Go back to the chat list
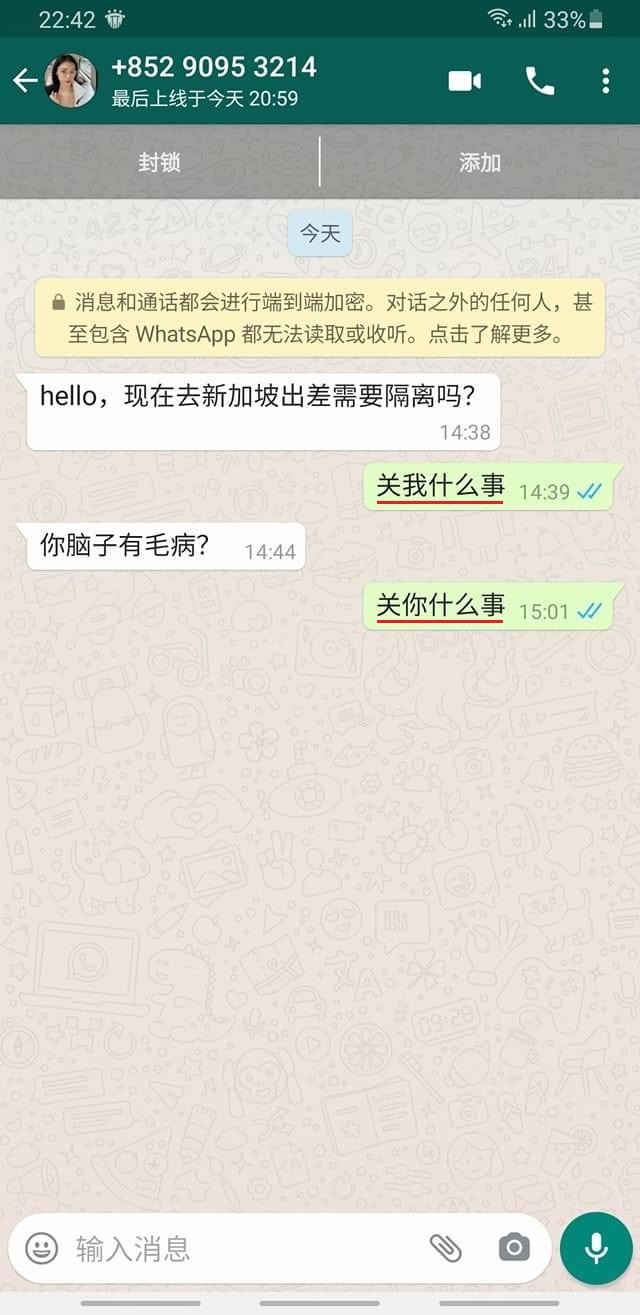640x1315 pixels. pos(24,81)
